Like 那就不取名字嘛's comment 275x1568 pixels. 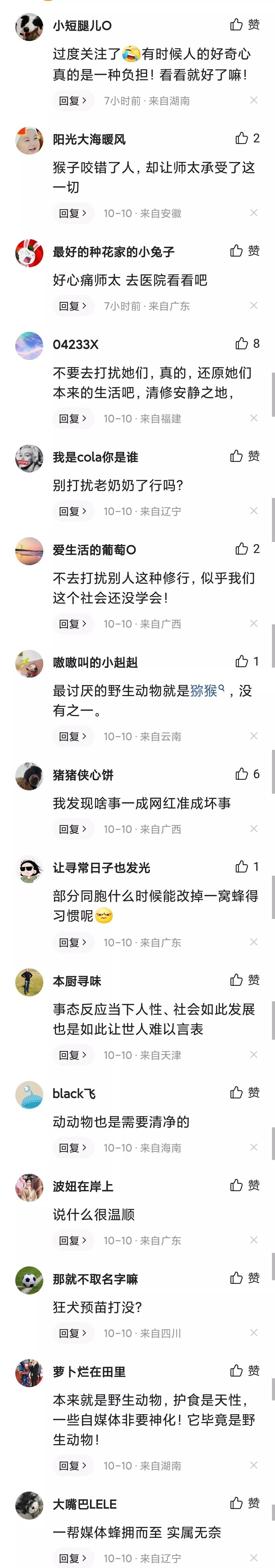237,1278
